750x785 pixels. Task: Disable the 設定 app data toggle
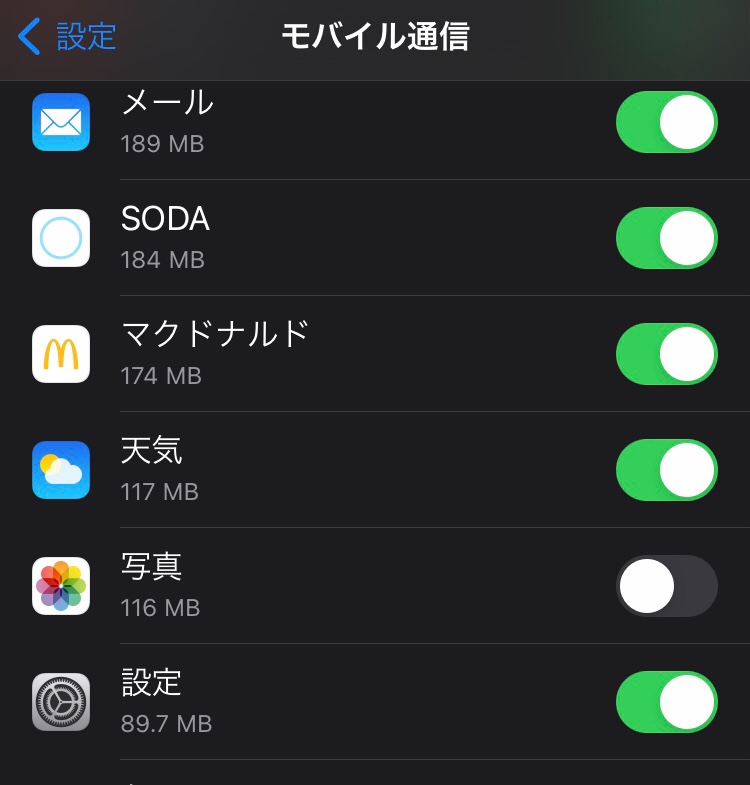pos(666,702)
